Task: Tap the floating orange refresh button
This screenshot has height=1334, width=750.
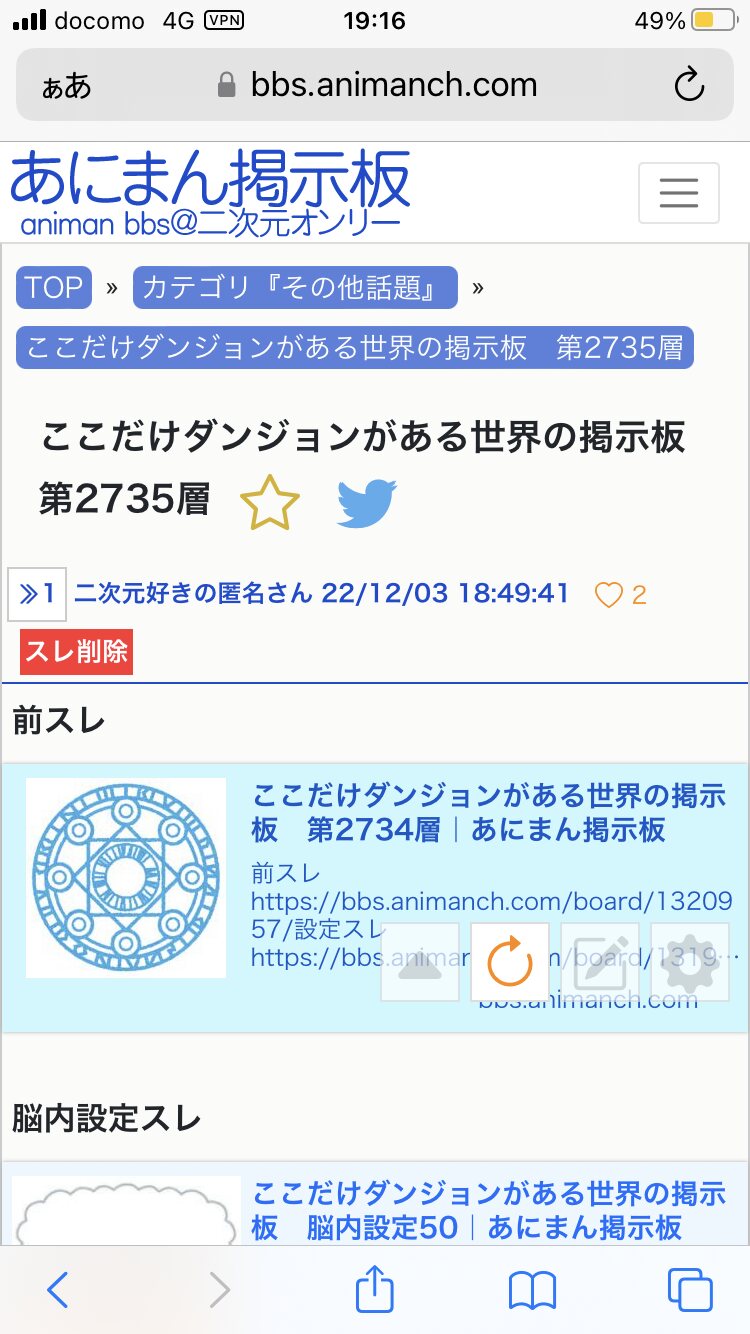Action: (510, 963)
